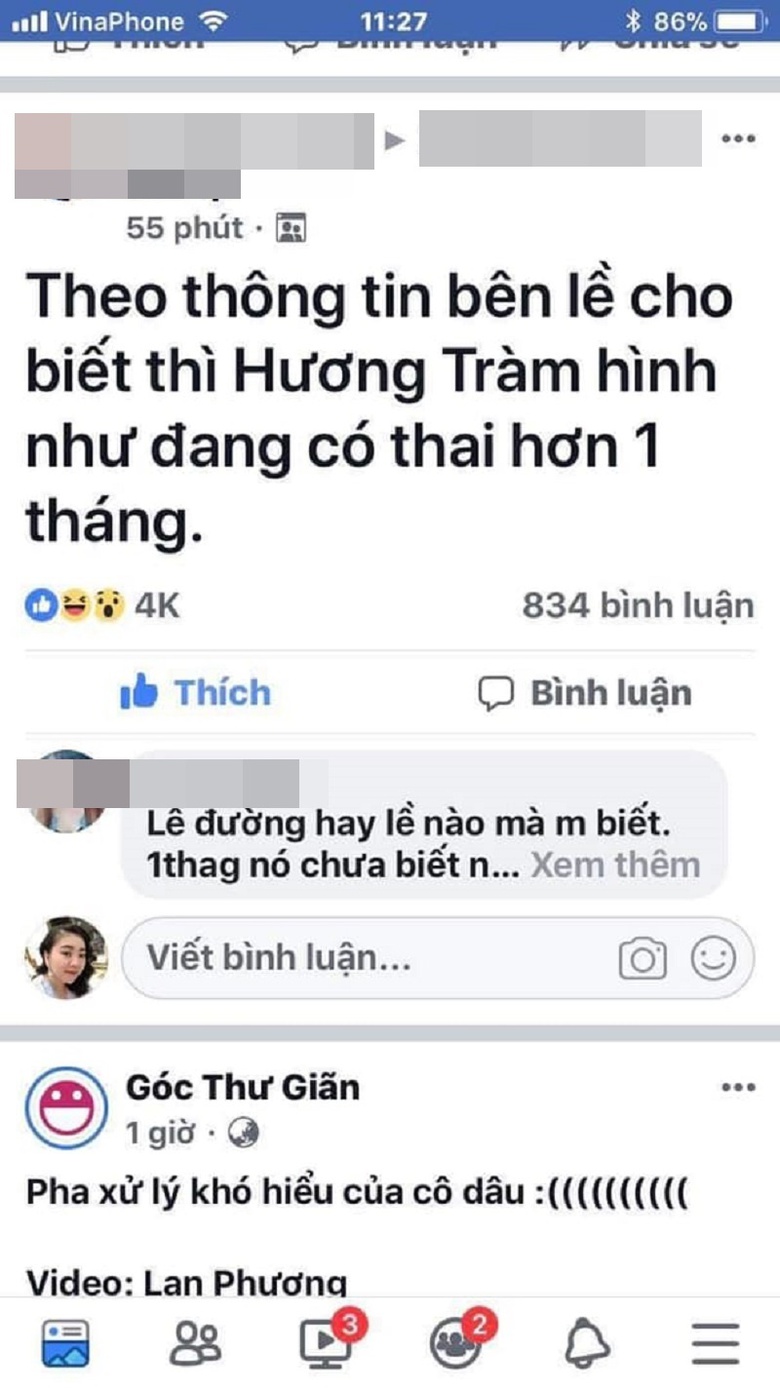
Task: Open the Góc Thư Giãn page
Action: pos(242,1087)
